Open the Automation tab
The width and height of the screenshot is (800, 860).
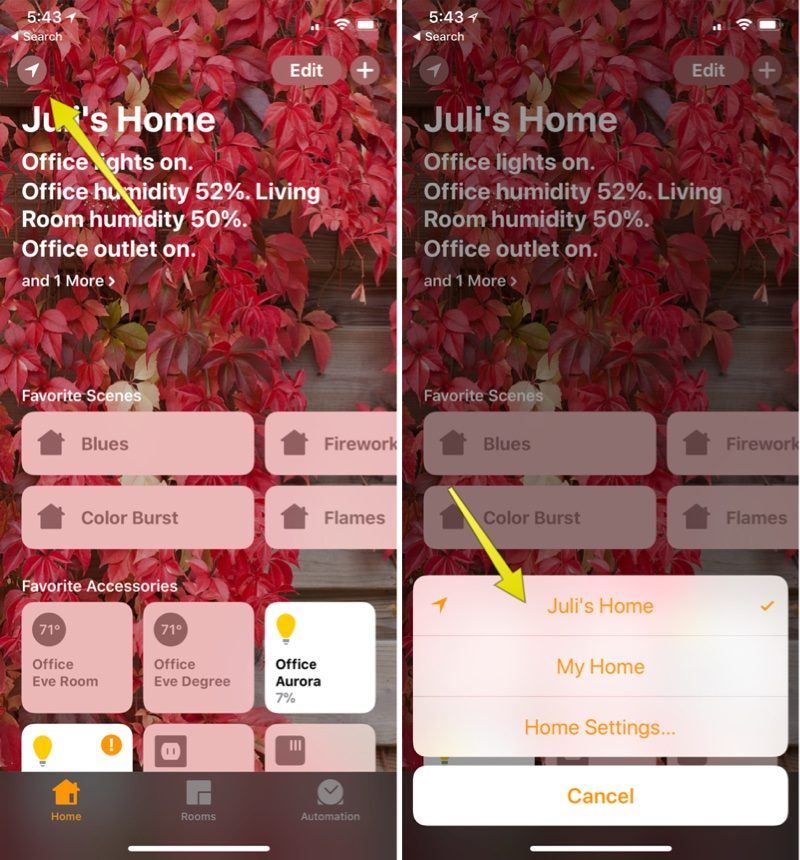tap(330, 800)
